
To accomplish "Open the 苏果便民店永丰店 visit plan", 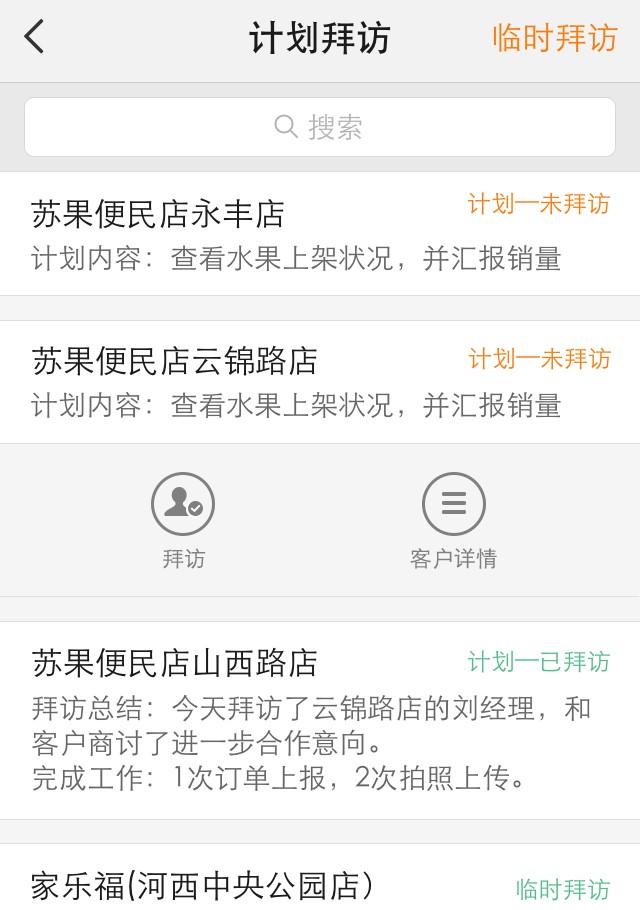I will 320,234.
